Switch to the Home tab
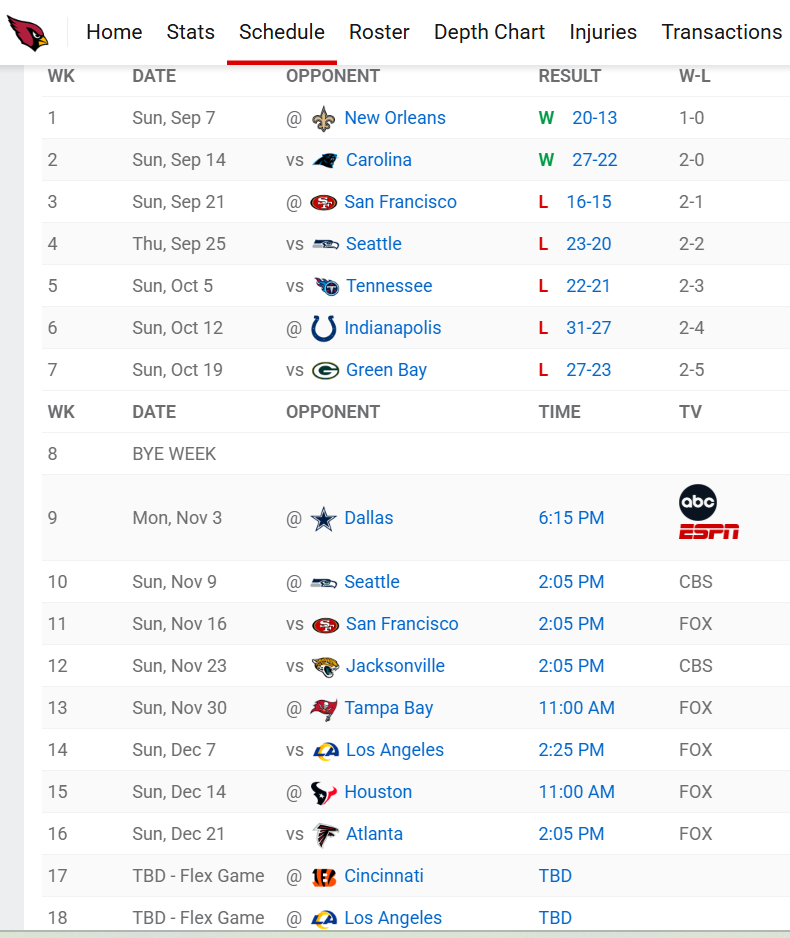Image resolution: width=790 pixels, height=938 pixels. tap(114, 32)
